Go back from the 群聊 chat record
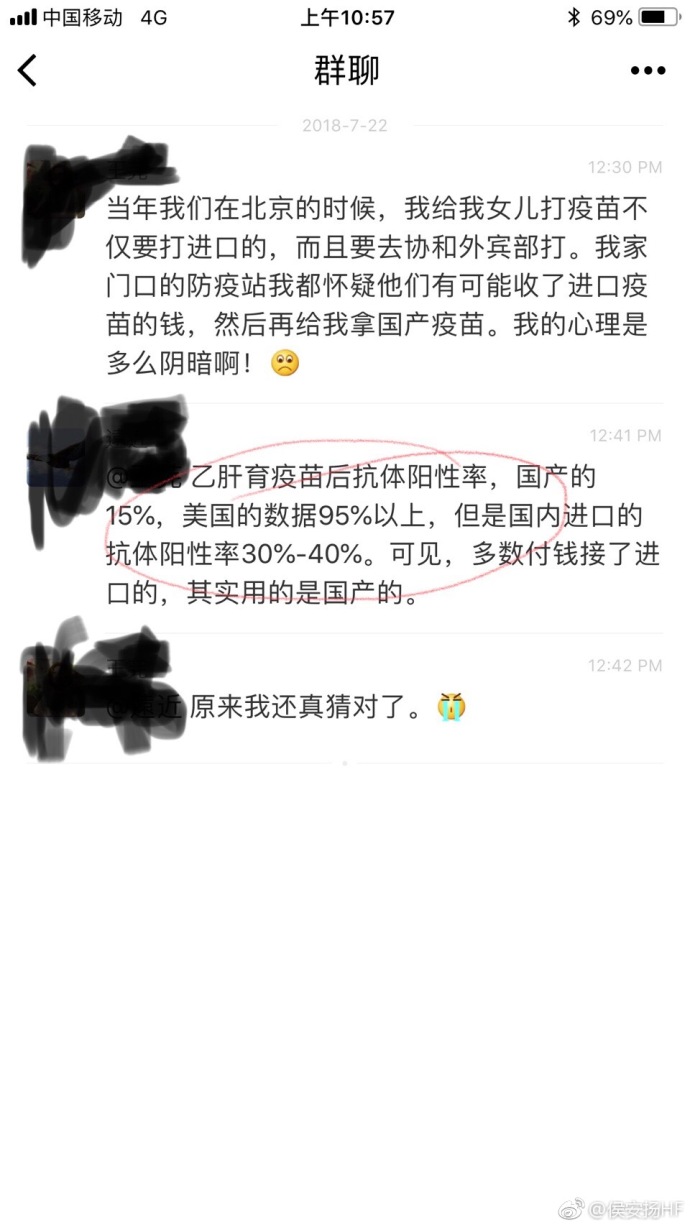Screen dimensions: 690x1227 [x=28, y=70]
